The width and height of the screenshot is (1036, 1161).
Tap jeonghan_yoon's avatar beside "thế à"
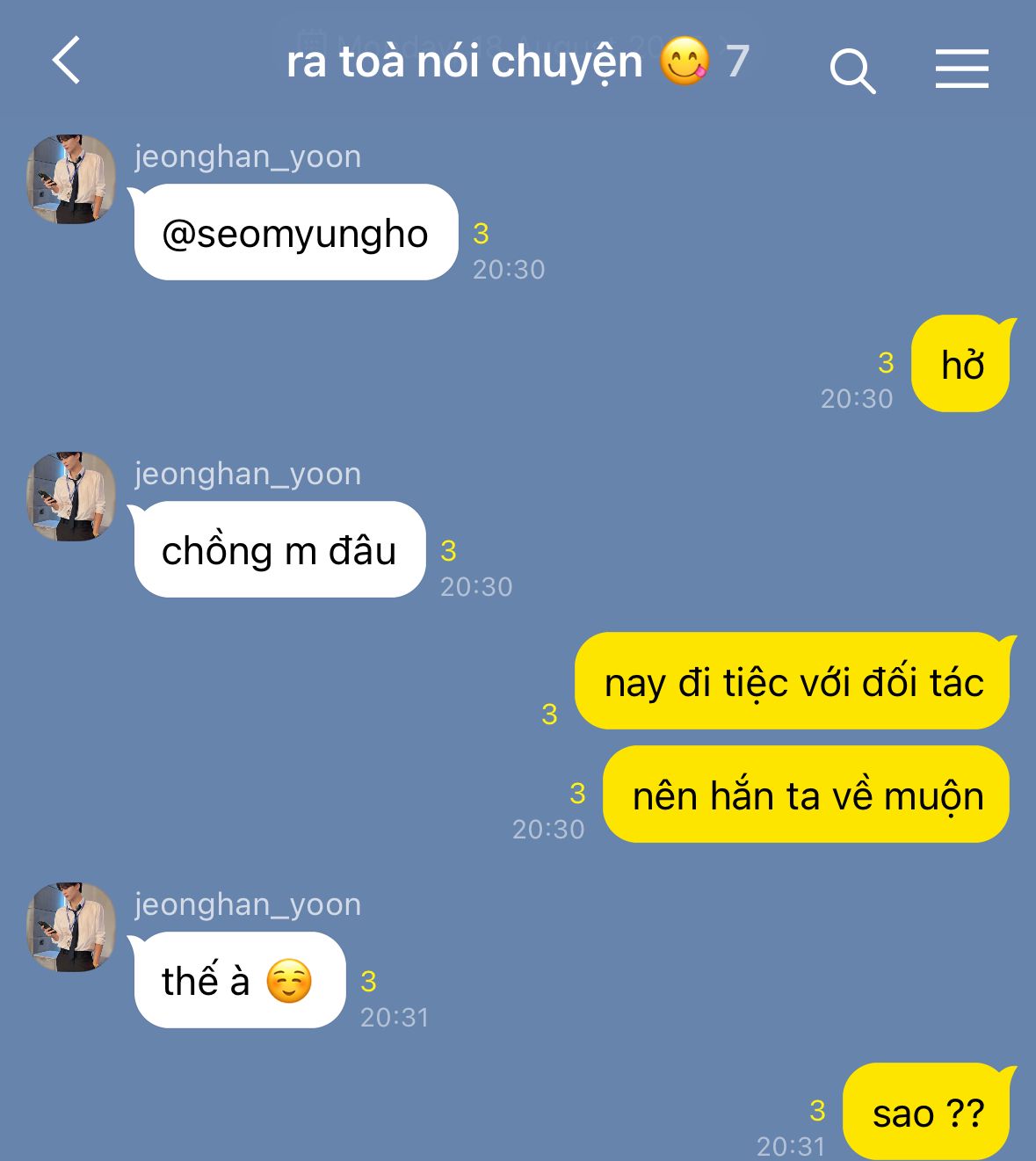click(71, 927)
